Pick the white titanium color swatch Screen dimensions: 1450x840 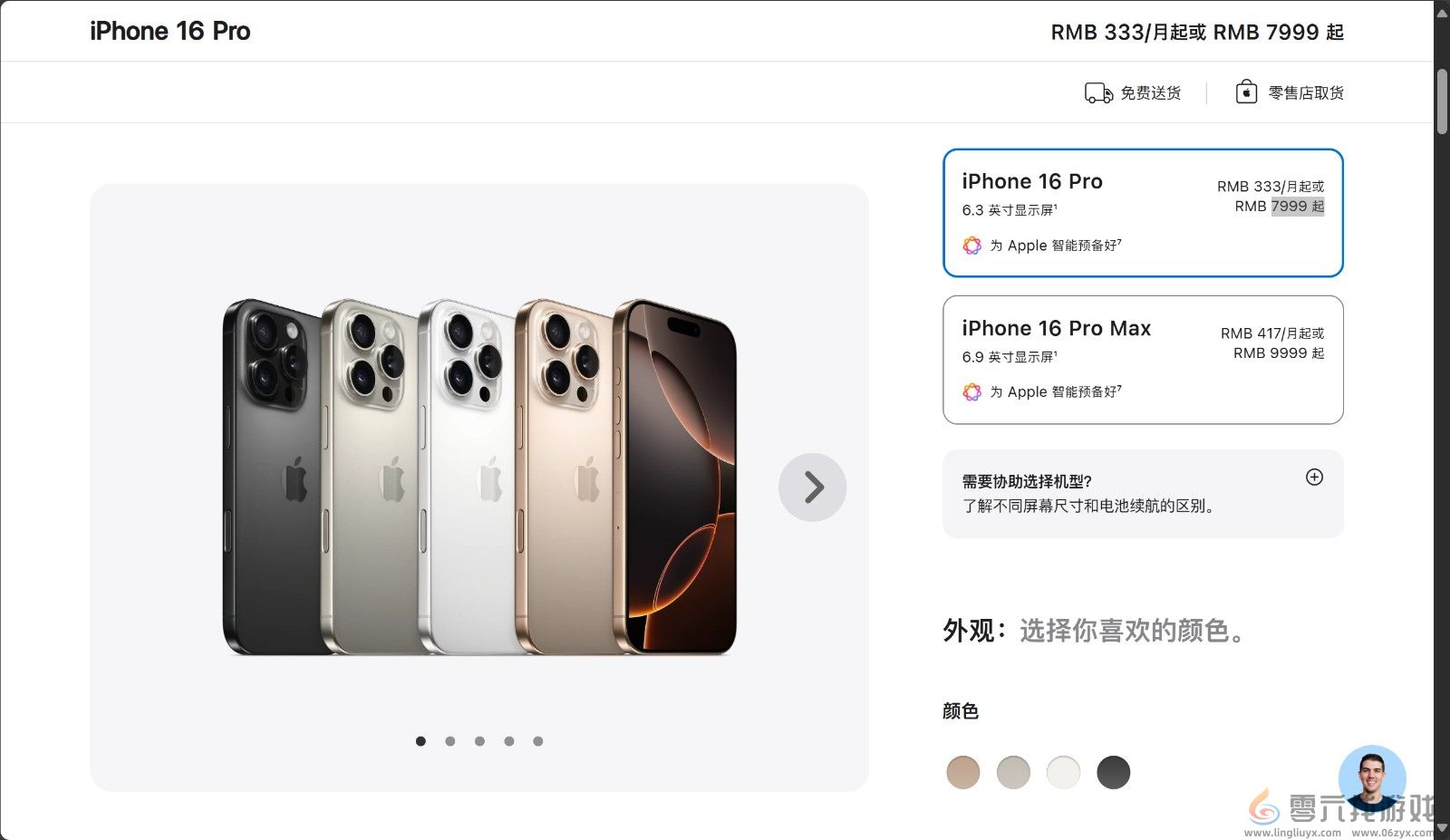1063,772
